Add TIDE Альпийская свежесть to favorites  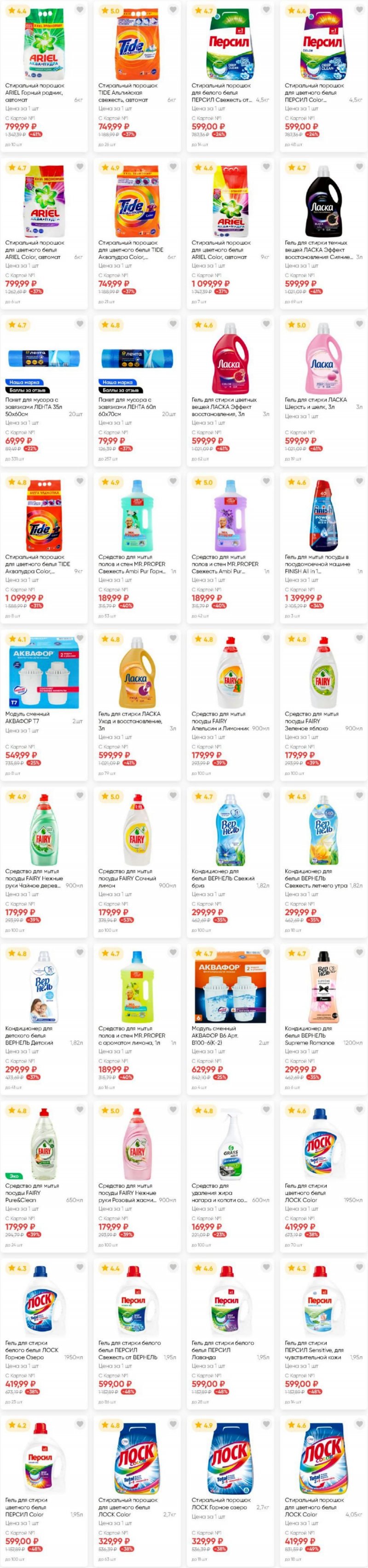pos(173,10)
